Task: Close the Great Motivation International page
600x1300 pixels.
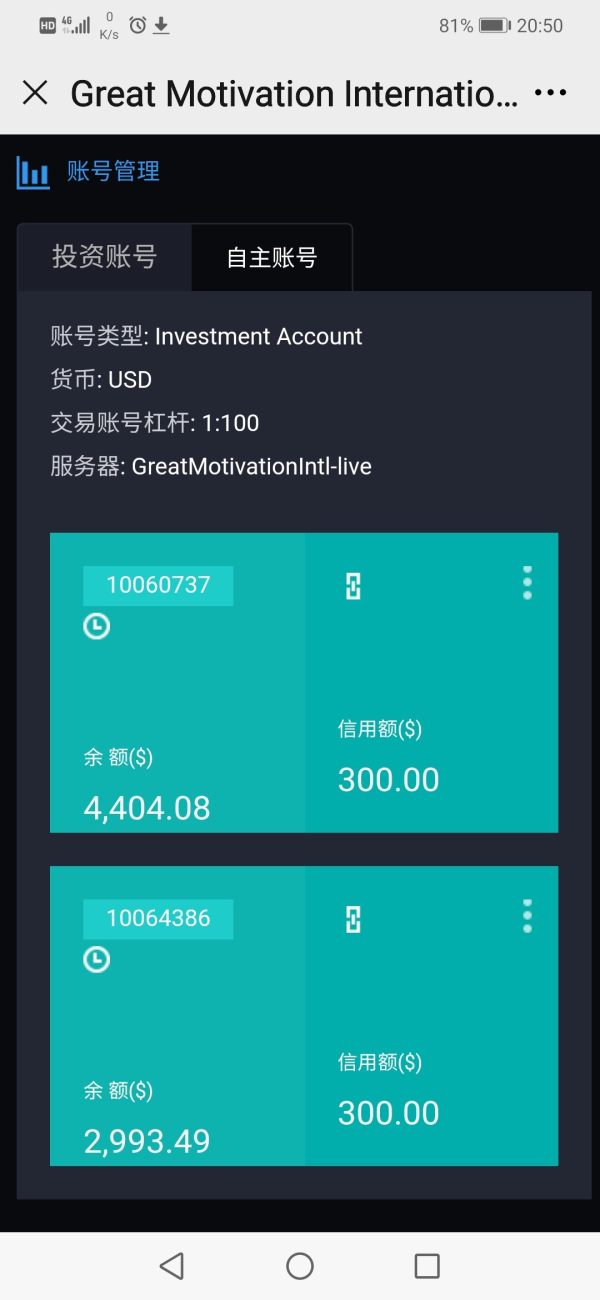Action: tap(35, 93)
